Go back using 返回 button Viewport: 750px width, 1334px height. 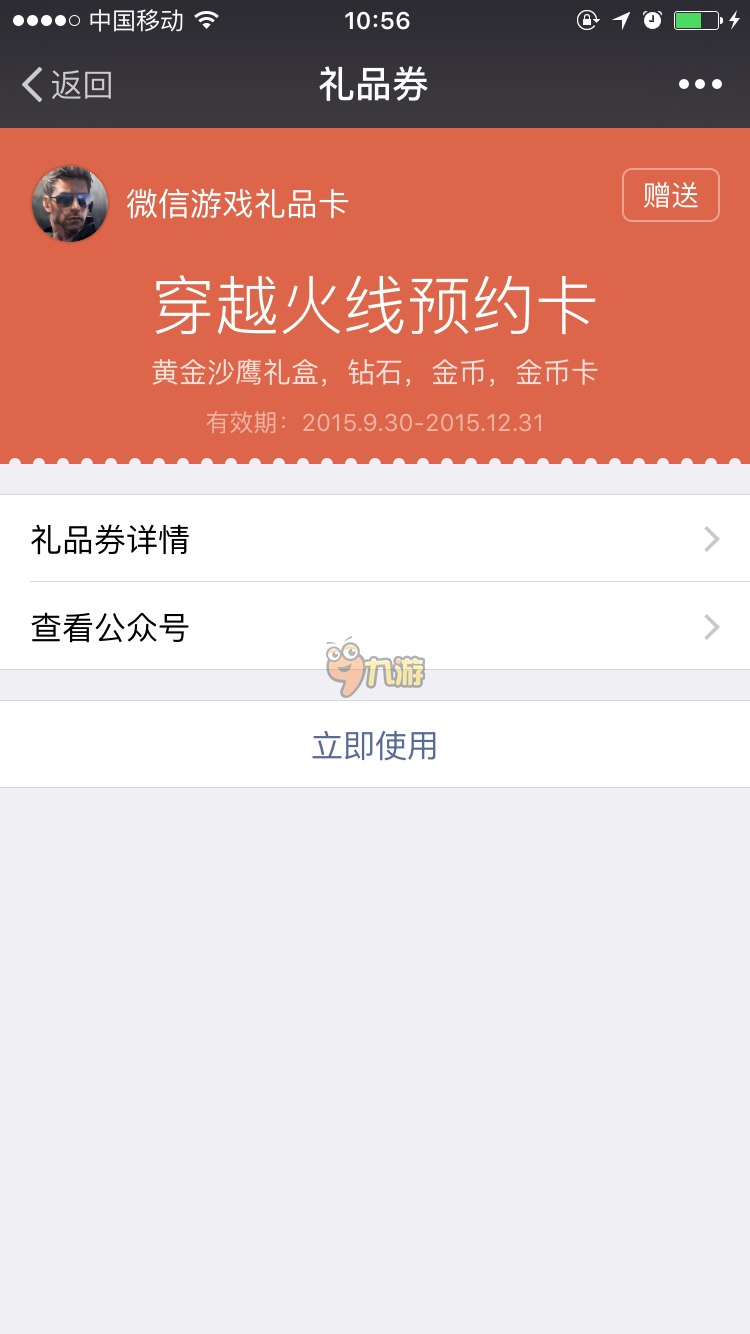pos(67,85)
